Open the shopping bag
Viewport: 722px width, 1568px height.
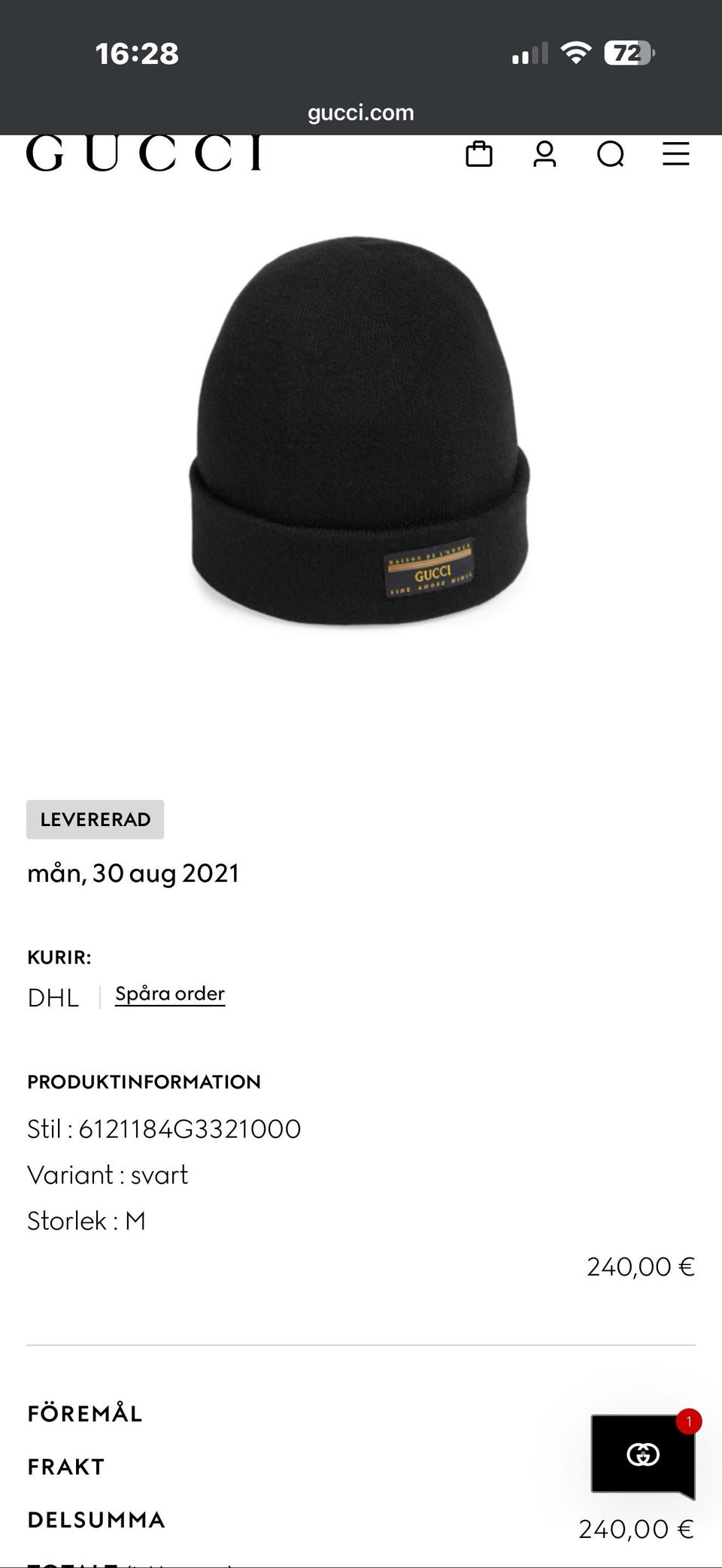tap(479, 154)
